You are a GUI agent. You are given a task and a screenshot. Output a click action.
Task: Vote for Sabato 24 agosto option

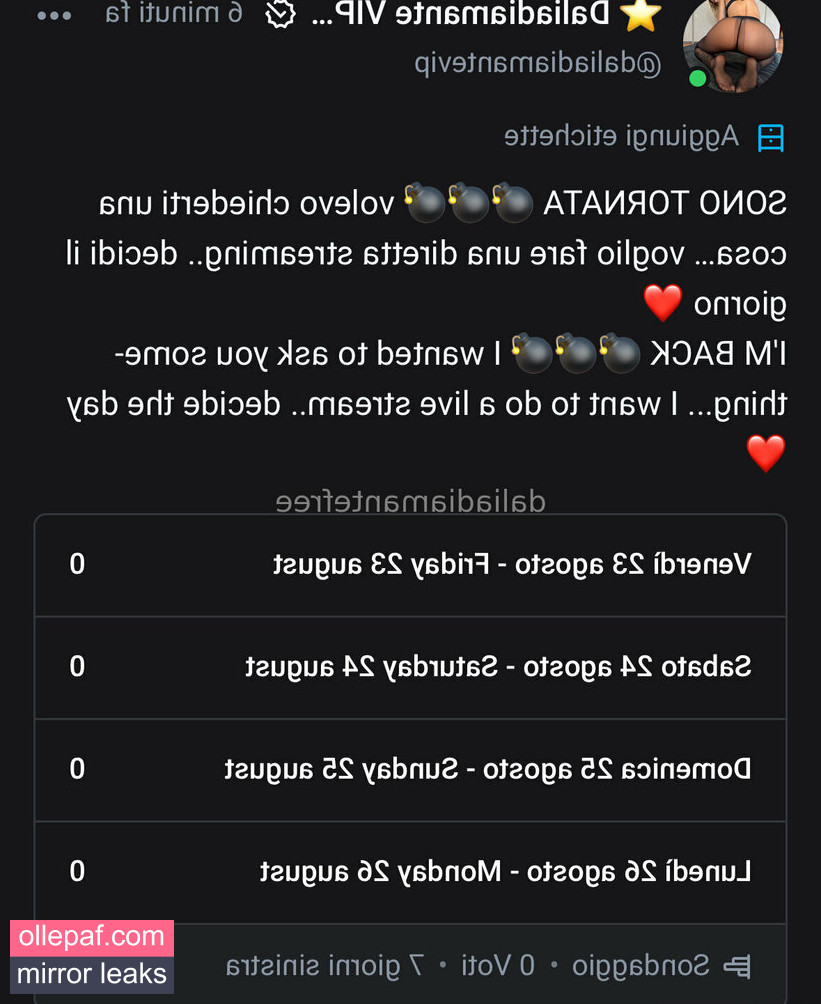(410, 667)
